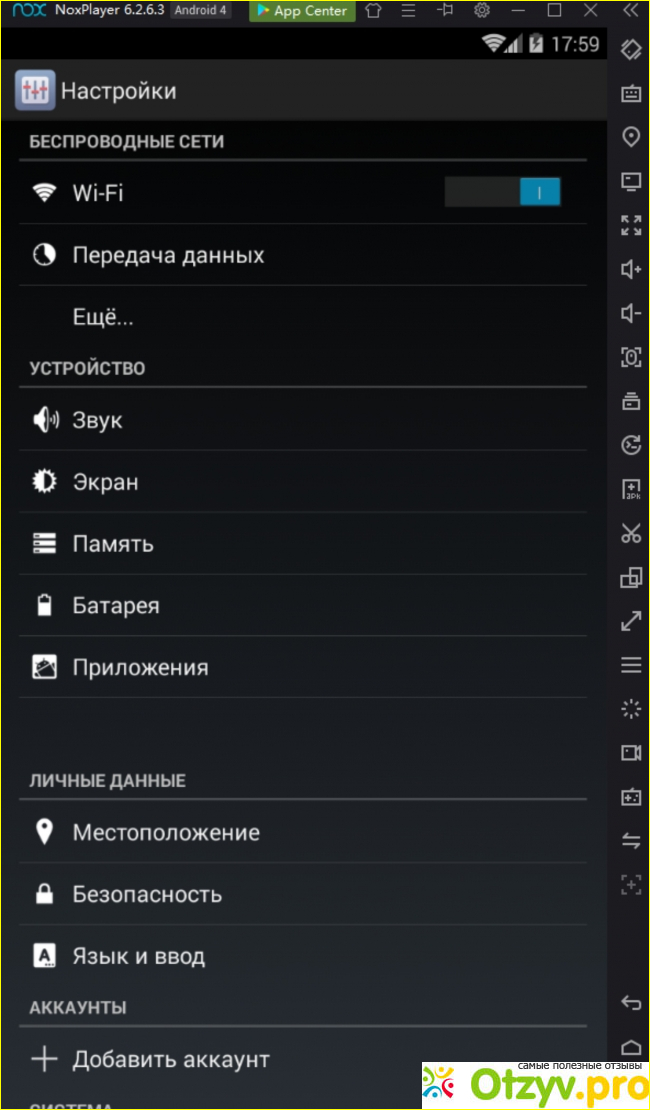Screen dimensions: 650x1110
Task: Open Язык и ввод settings
Action: (x=138, y=956)
